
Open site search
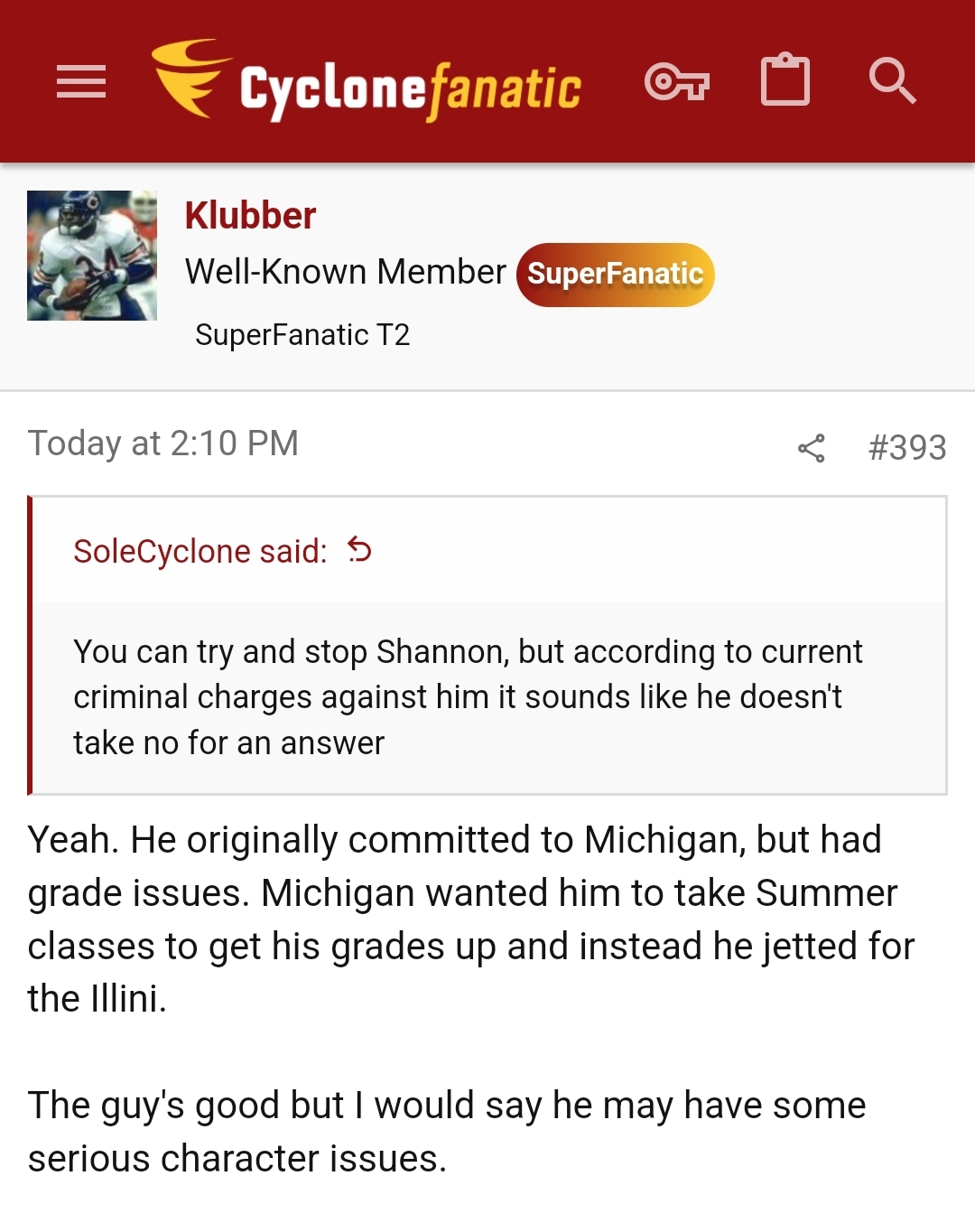pyautogui.click(x=893, y=81)
